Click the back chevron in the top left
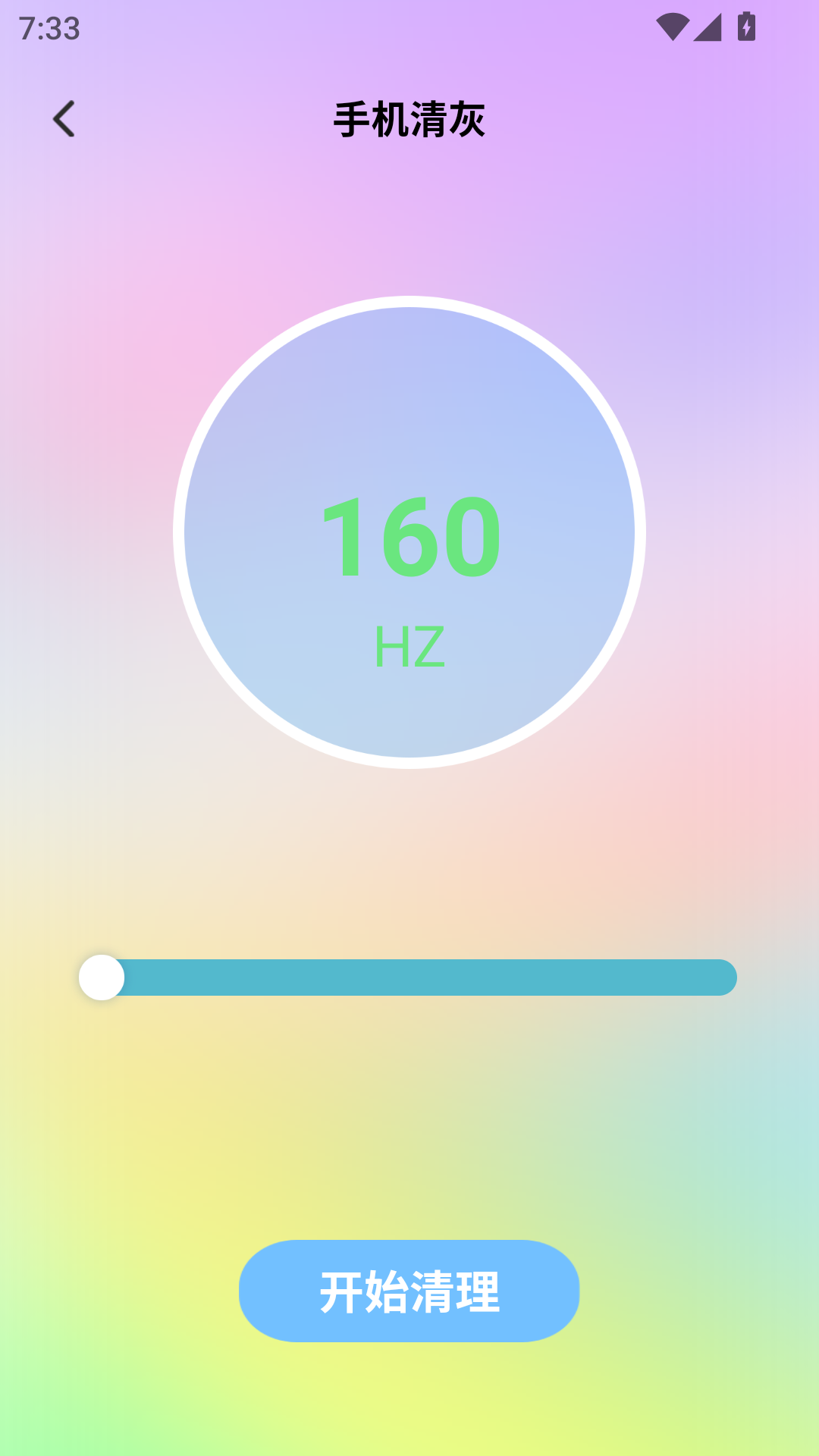Image resolution: width=819 pixels, height=1456 pixels. 64,119
